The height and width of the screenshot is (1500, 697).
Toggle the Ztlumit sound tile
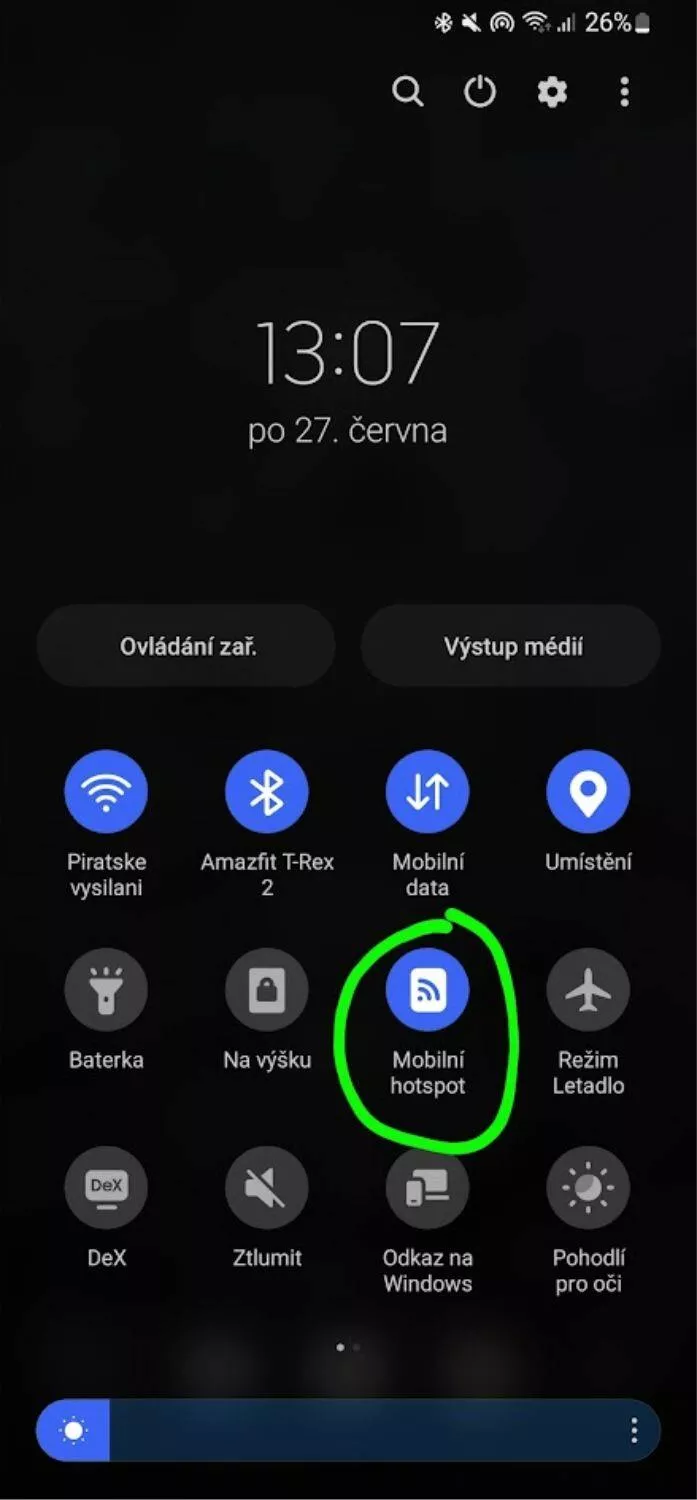[267, 1188]
